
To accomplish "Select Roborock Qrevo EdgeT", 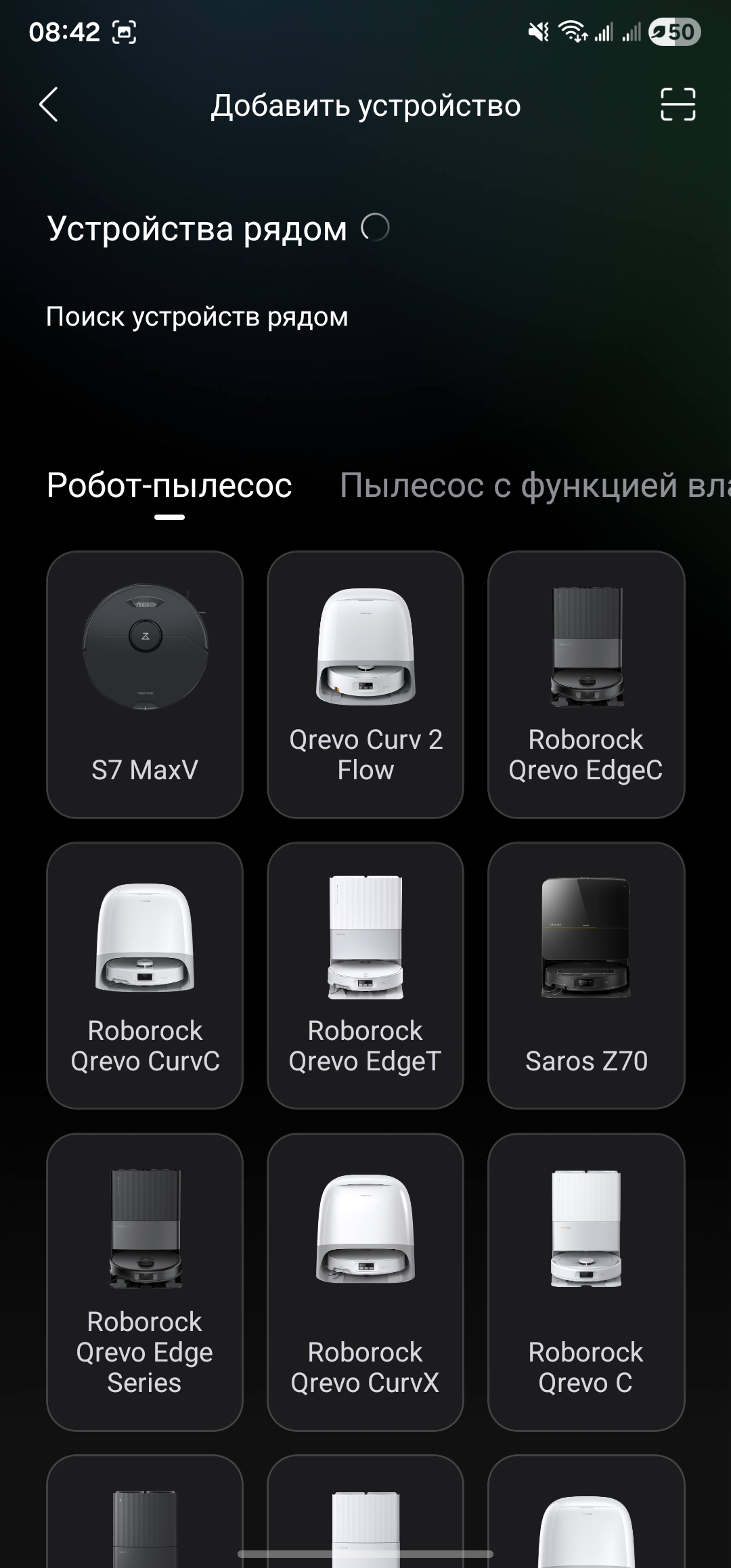I will pyautogui.click(x=365, y=975).
